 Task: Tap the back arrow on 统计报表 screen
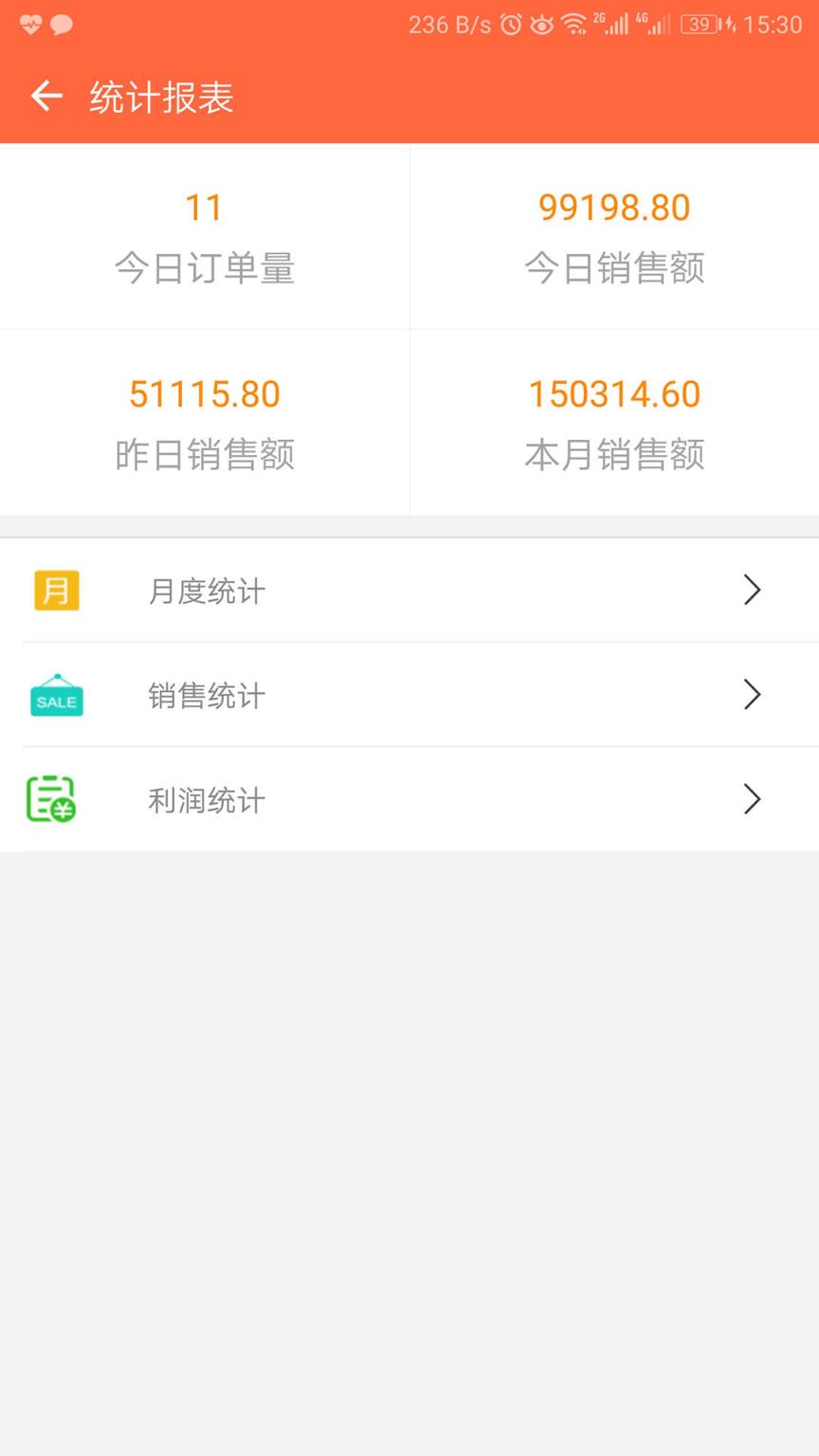tap(45, 96)
